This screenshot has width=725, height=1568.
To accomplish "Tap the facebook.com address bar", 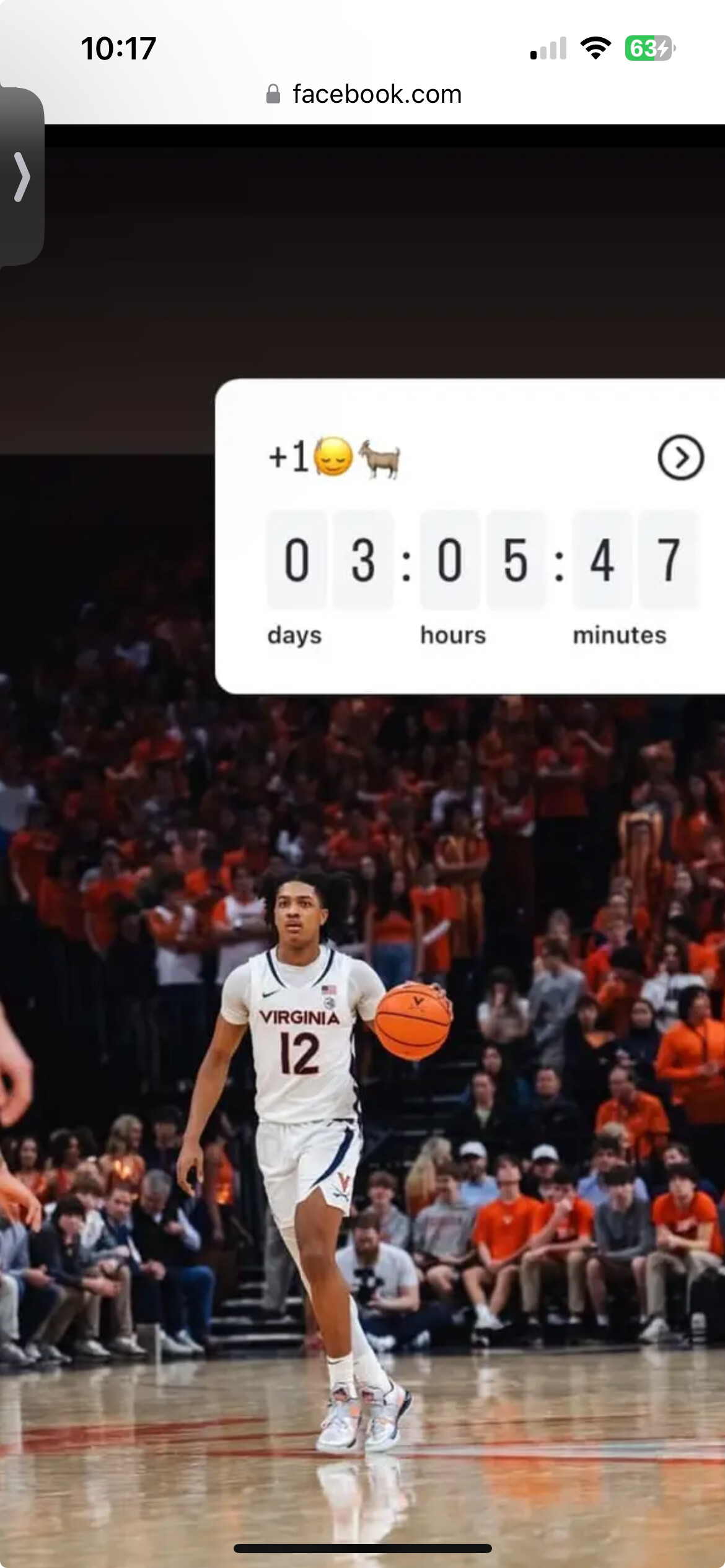I will point(364,94).
